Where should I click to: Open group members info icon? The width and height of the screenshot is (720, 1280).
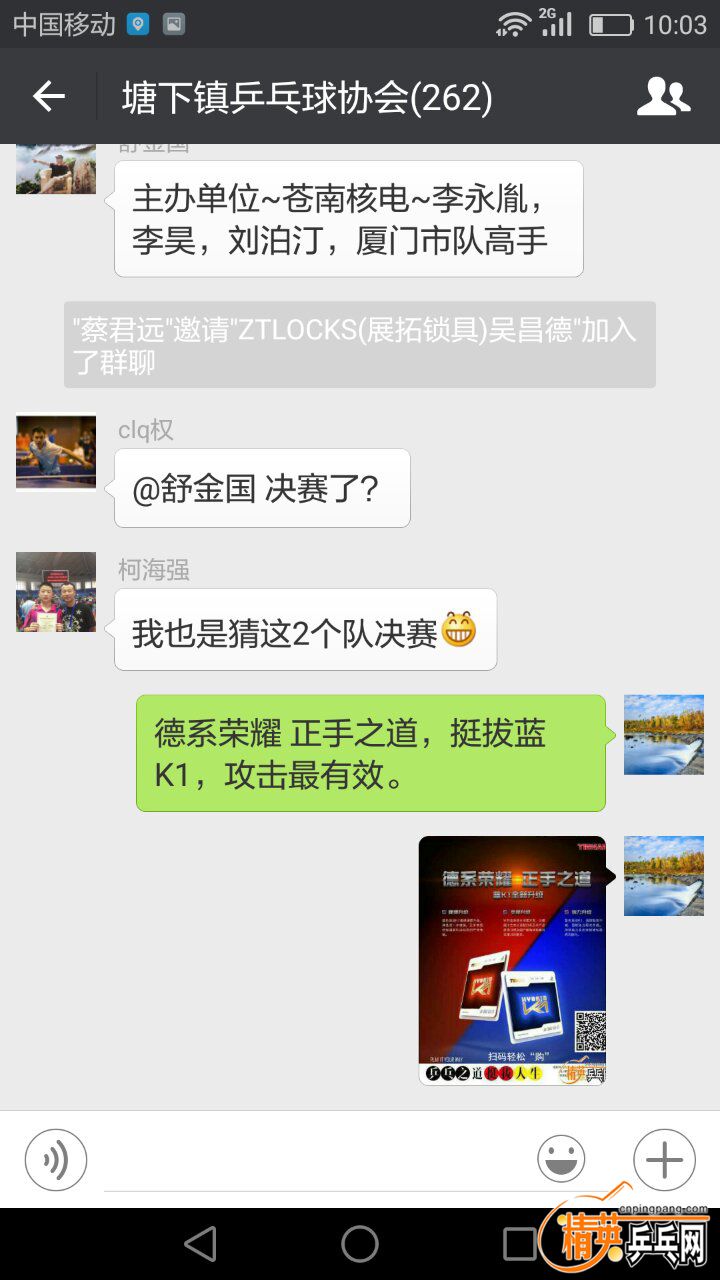(663, 97)
